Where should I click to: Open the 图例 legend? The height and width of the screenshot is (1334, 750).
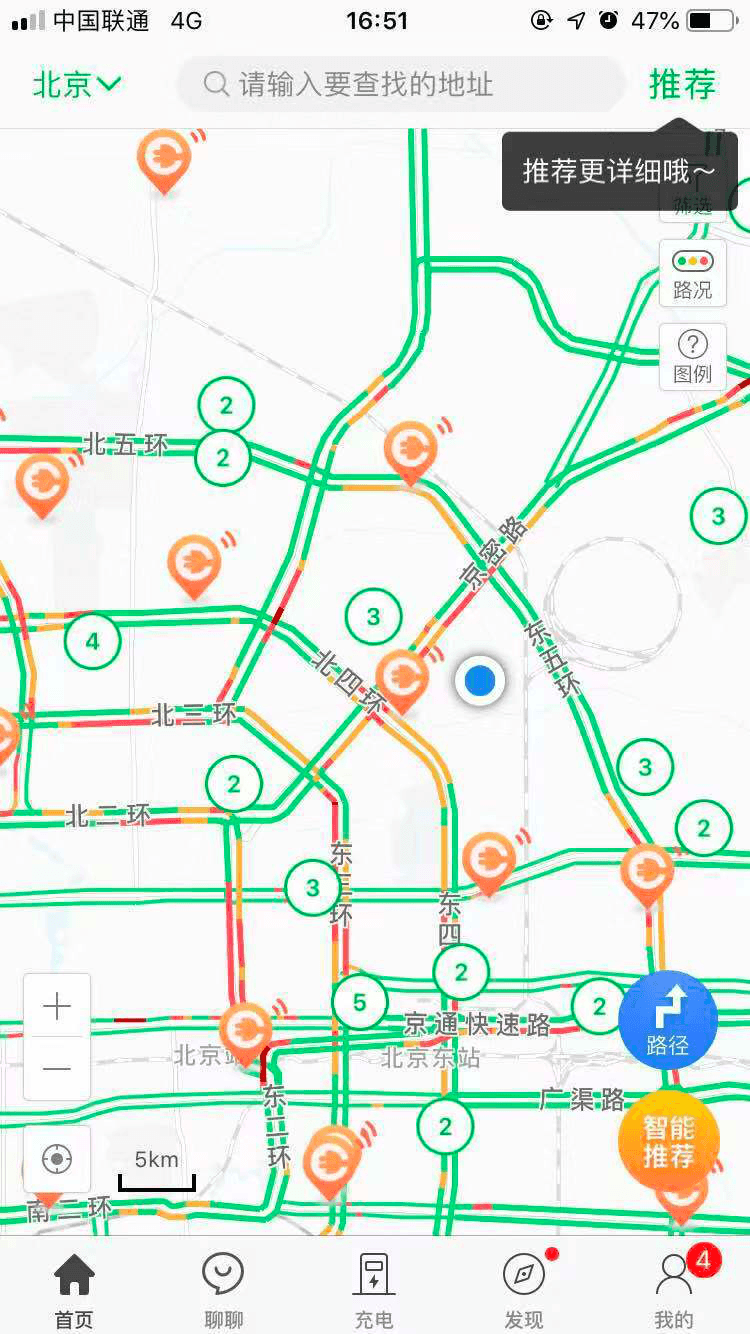click(x=692, y=357)
